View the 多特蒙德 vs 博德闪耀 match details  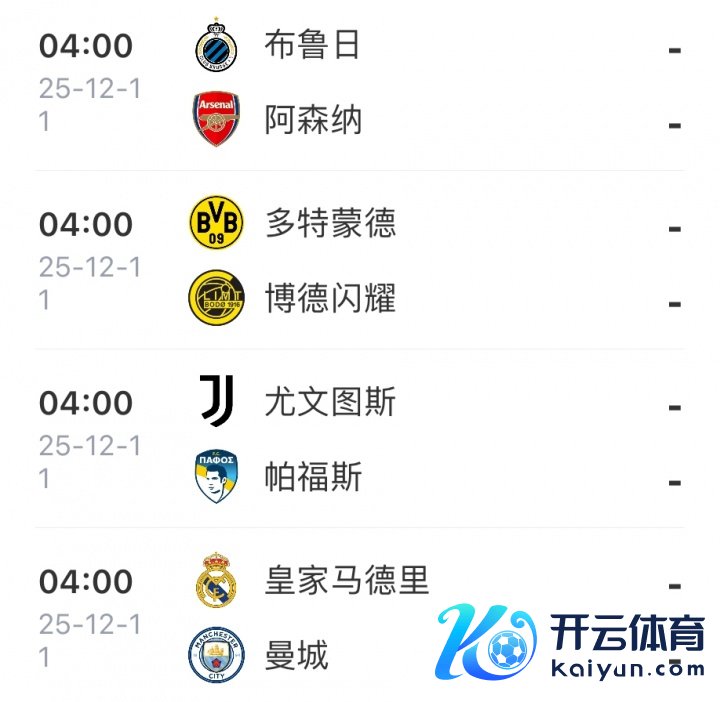[x=360, y=262]
